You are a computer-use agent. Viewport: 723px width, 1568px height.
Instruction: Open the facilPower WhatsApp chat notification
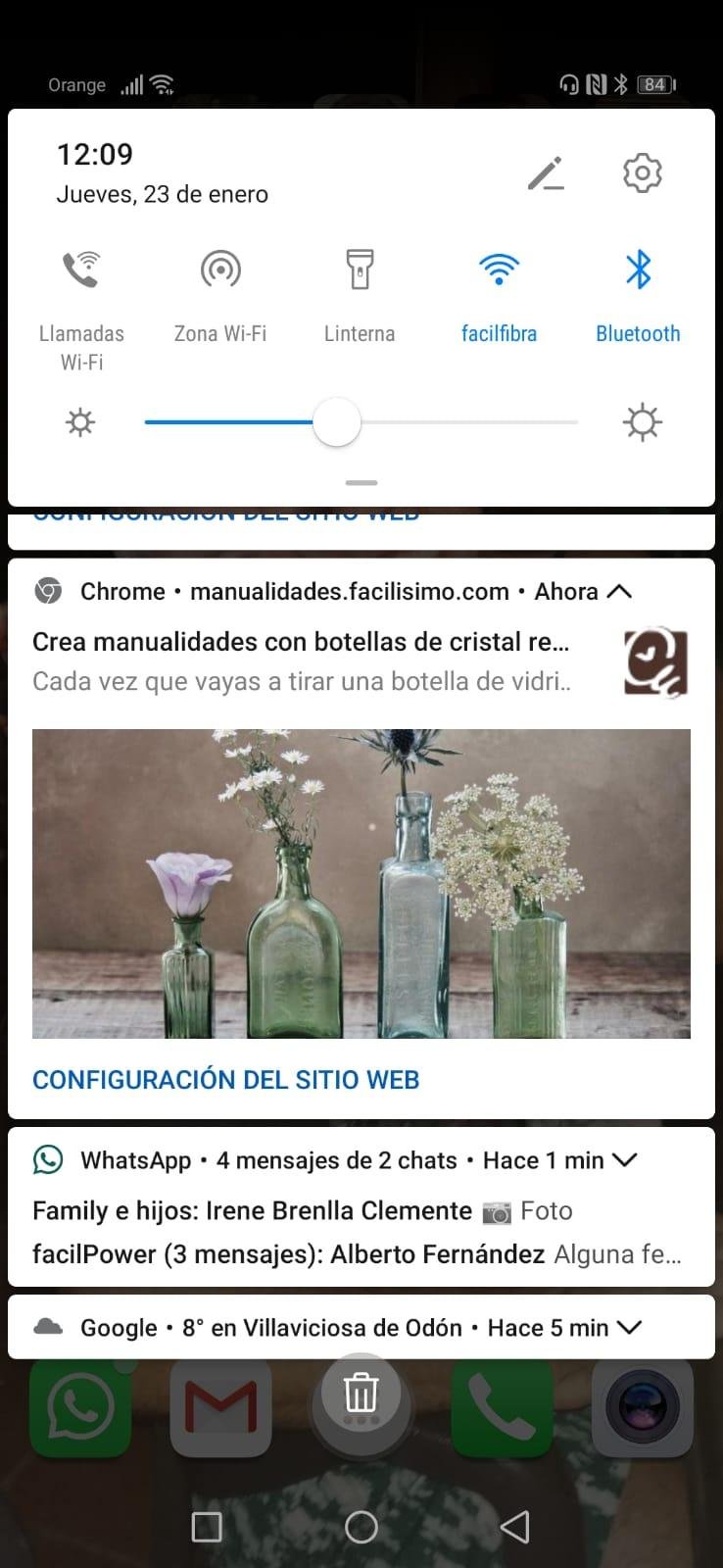[357, 1254]
